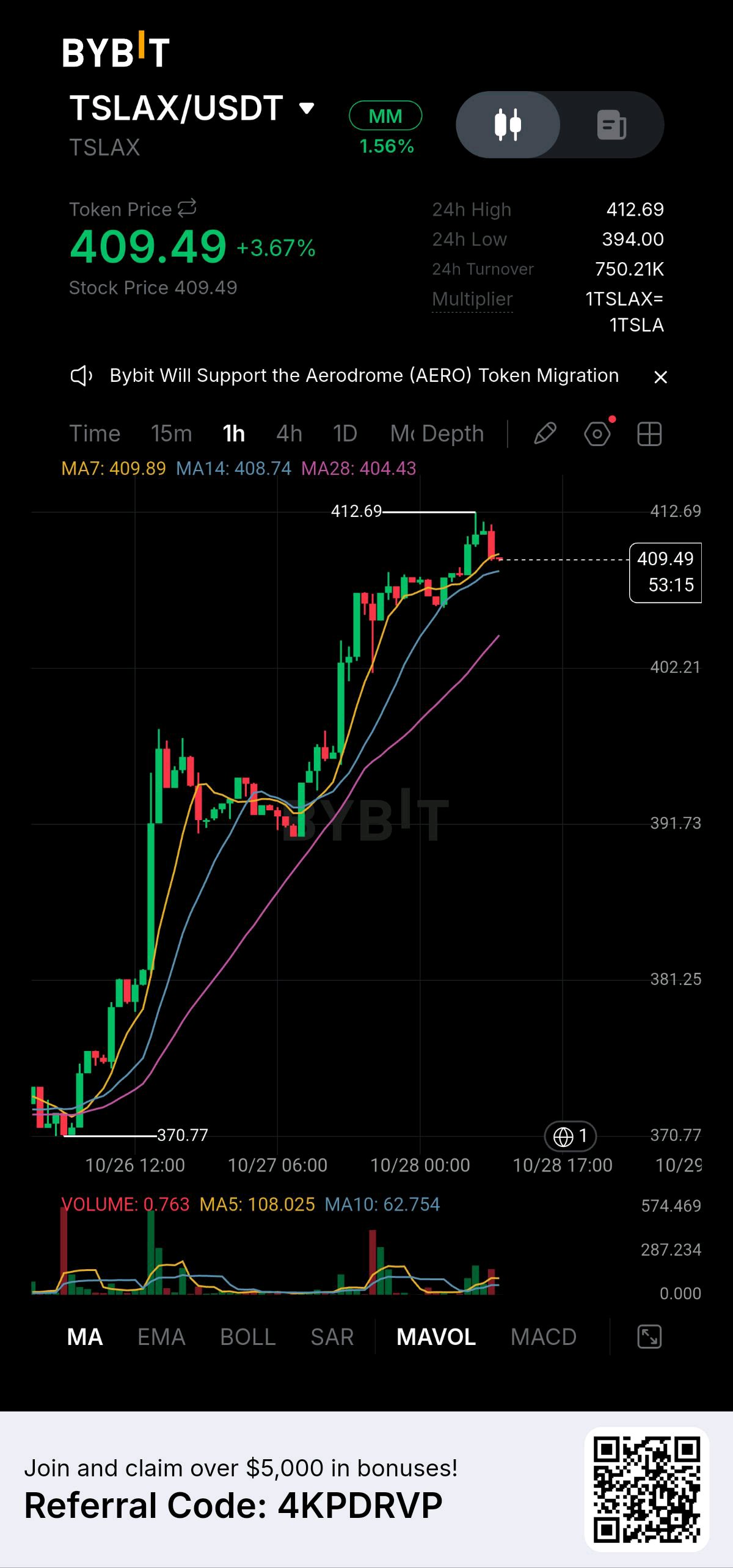Switch chart to 15m interval

pyautogui.click(x=172, y=433)
